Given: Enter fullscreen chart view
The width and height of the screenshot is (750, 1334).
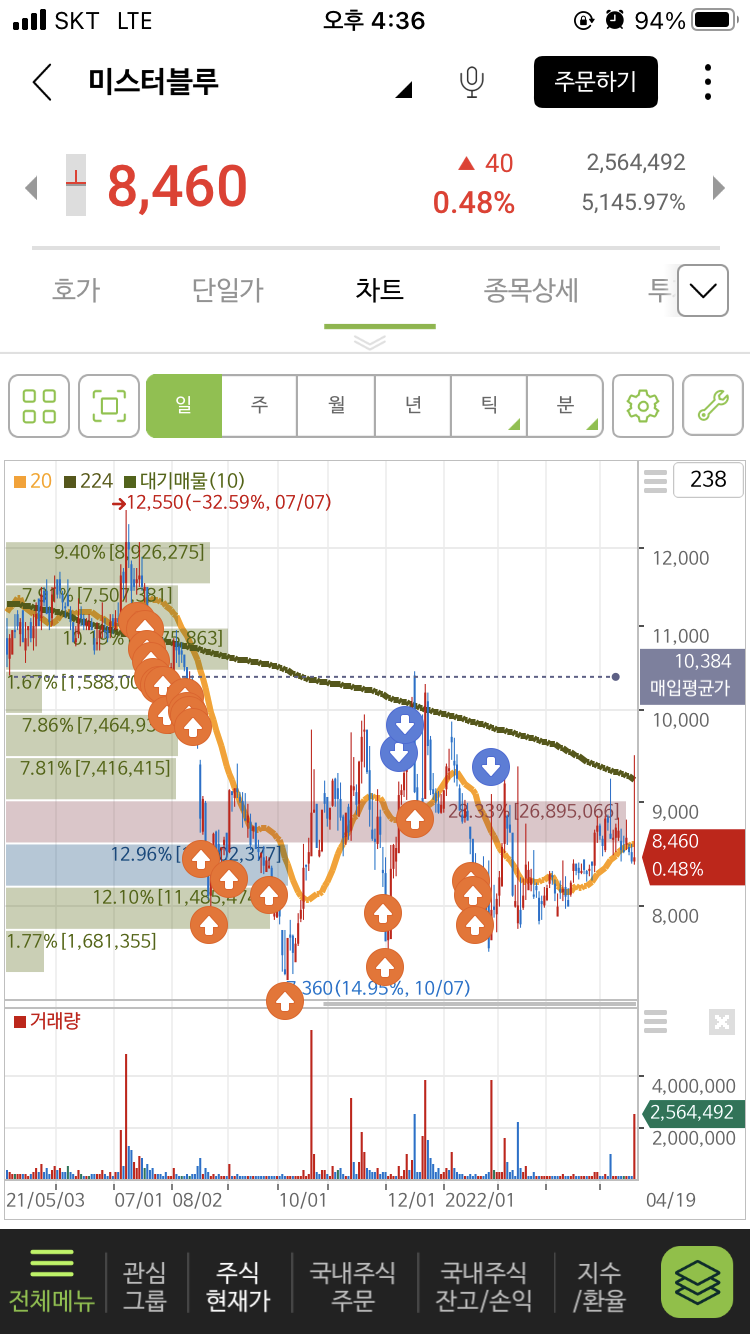Looking at the screenshot, I should click(x=108, y=406).
